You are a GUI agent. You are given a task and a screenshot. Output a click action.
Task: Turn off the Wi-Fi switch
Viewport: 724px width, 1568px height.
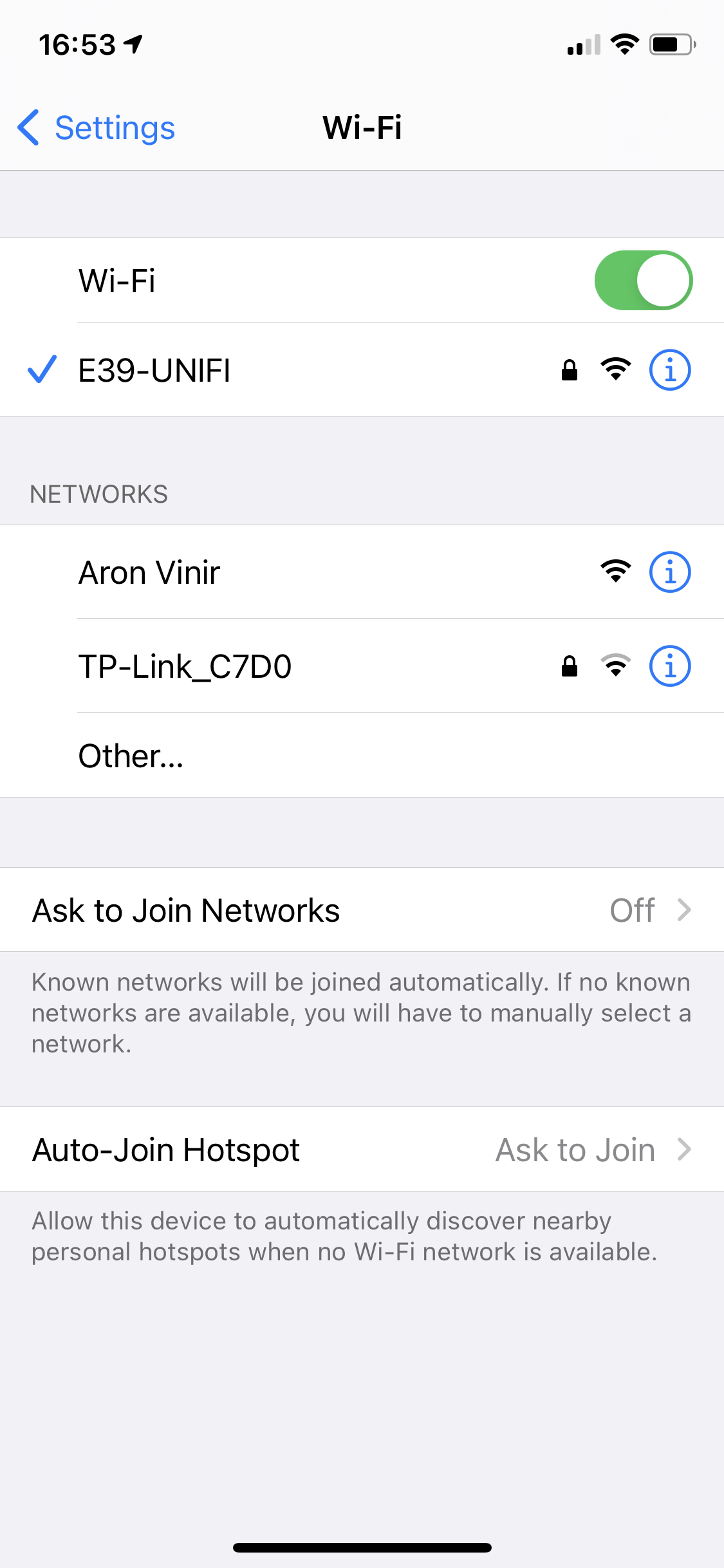tap(642, 280)
